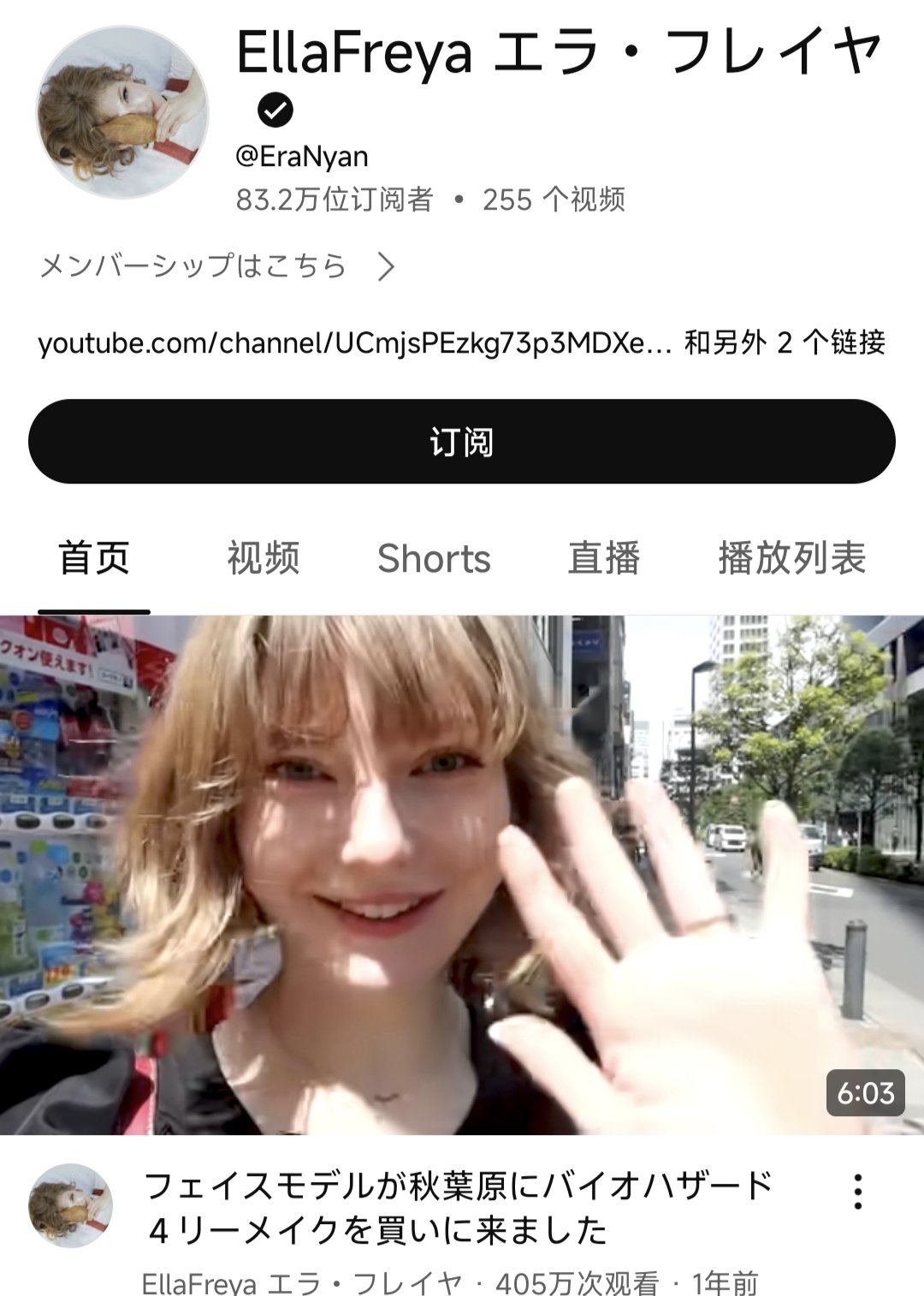Image resolution: width=924 pixels, height=1296 pixels.
Task: Switch to the 视频 tab
Action: [x=264, y=559]
